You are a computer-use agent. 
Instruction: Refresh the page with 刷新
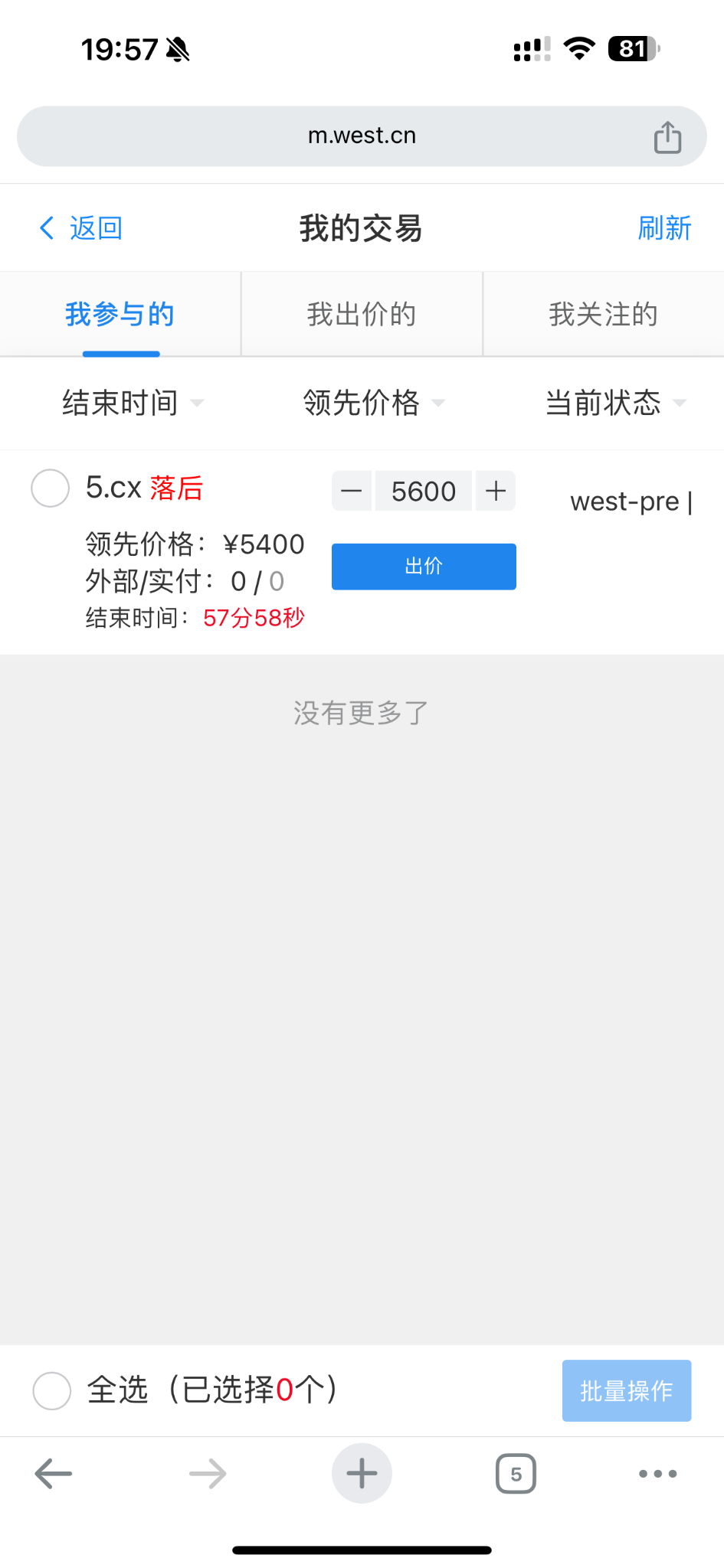click(x=663, y=228)
